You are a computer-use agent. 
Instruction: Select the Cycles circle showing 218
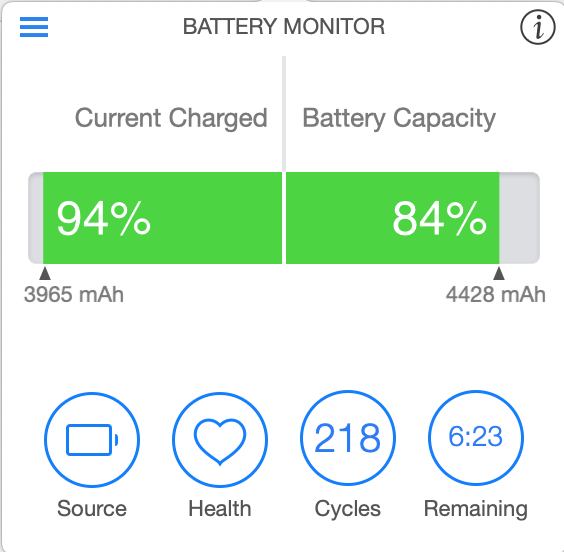(348, 438)
